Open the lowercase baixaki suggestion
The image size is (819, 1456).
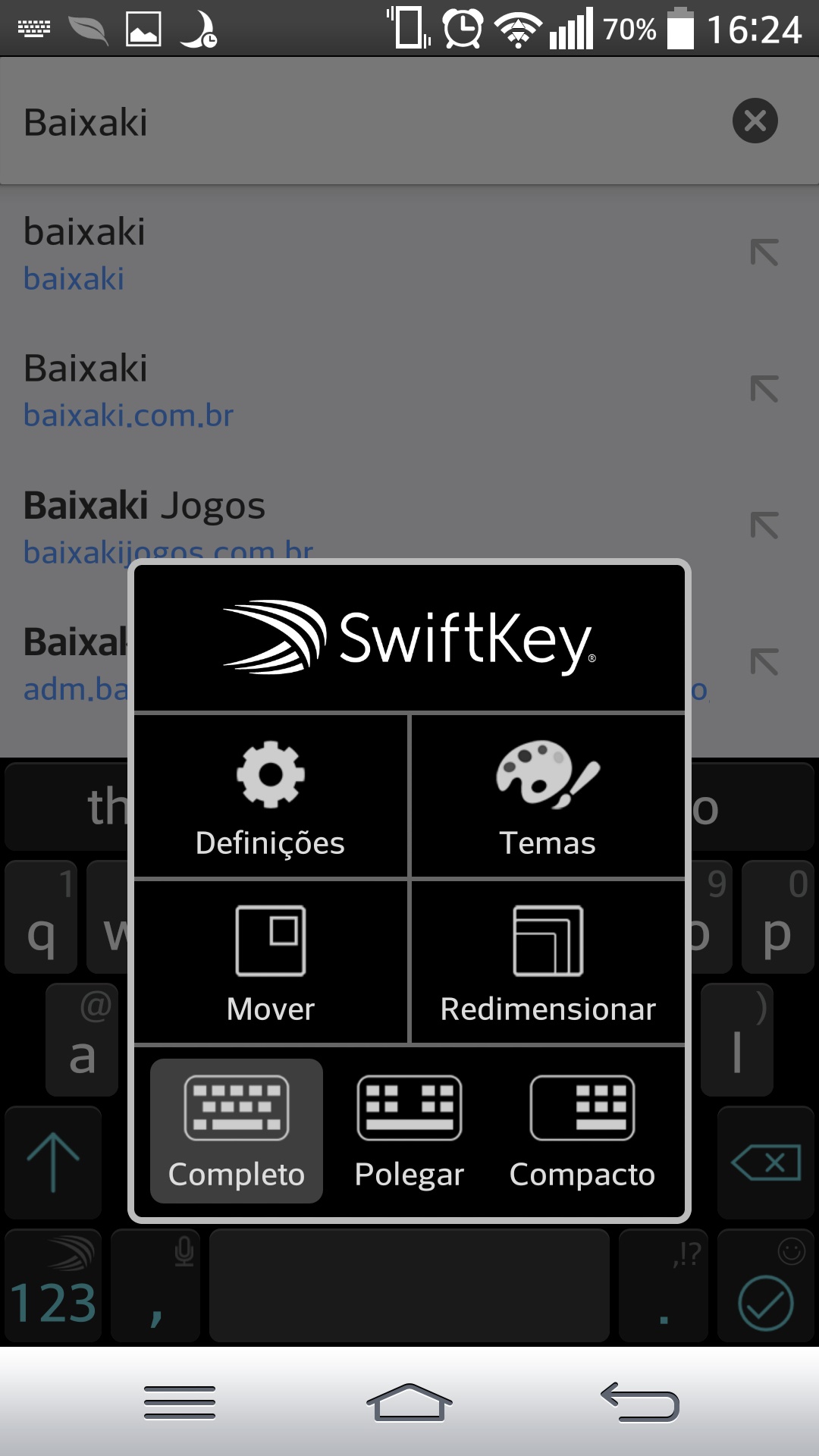(303, 254)
